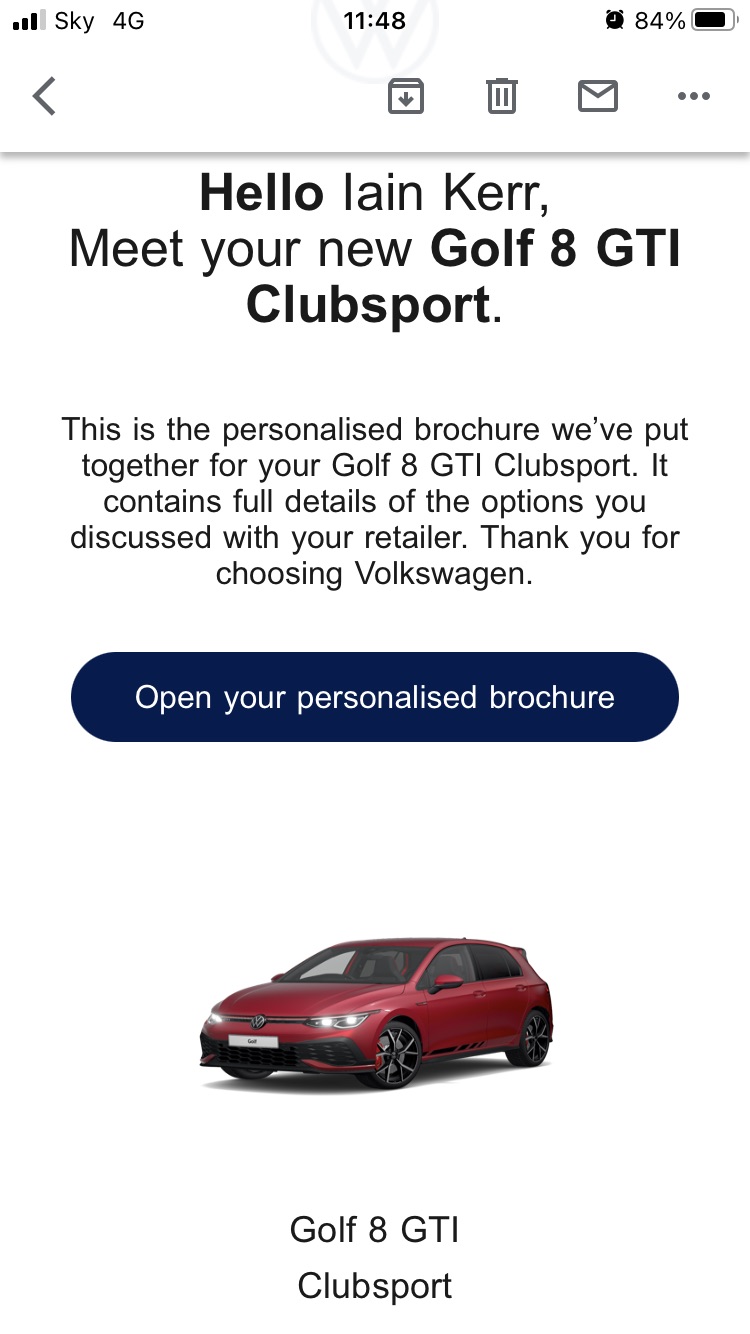Go back to the inbox

44,96
